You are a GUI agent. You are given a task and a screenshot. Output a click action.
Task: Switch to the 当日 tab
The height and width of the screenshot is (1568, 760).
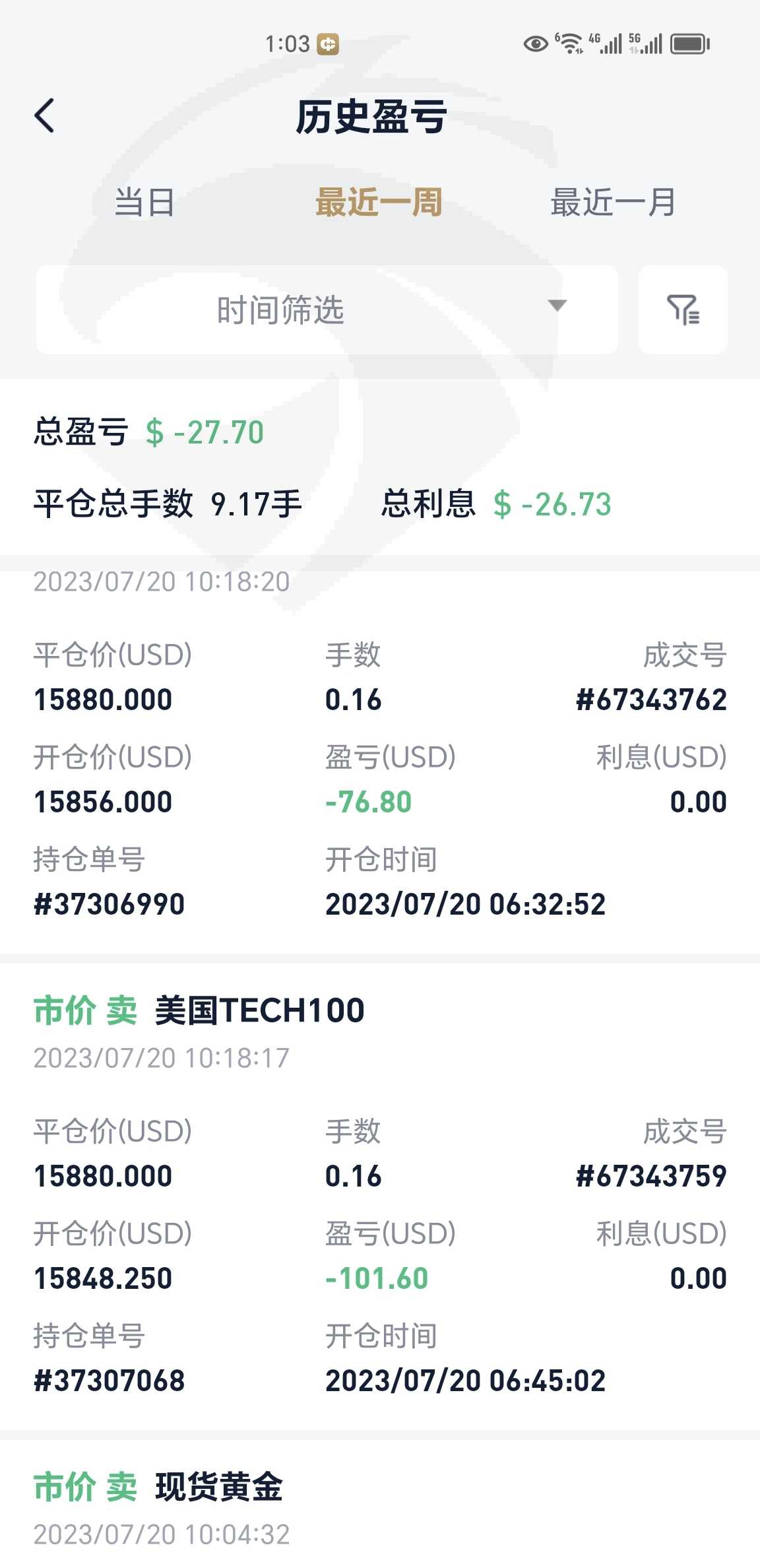tap(144, 202)
